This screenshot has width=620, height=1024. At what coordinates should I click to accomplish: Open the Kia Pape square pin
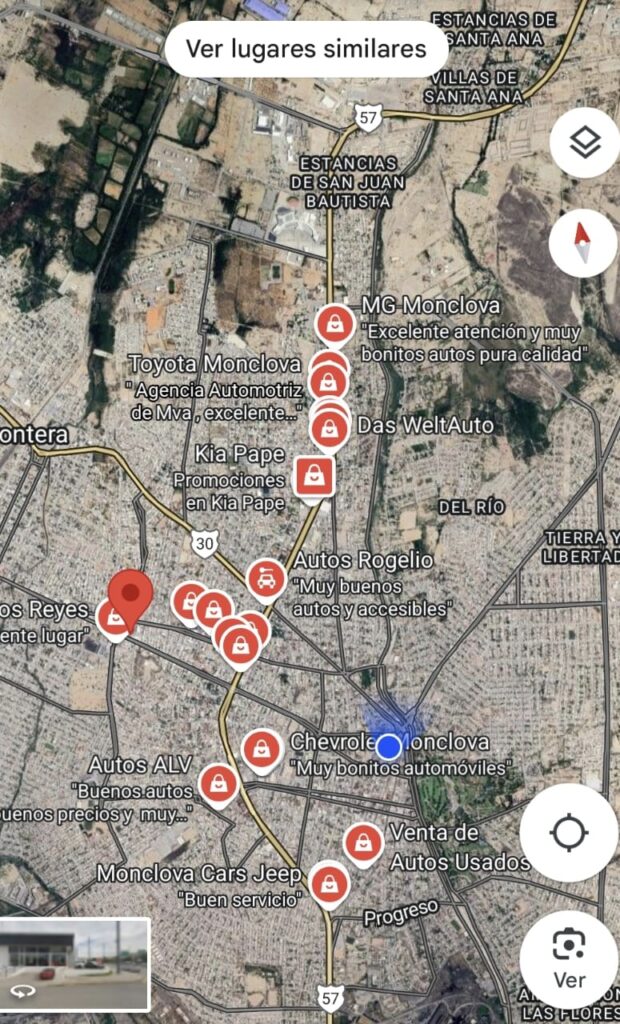[x=314, y=475]
